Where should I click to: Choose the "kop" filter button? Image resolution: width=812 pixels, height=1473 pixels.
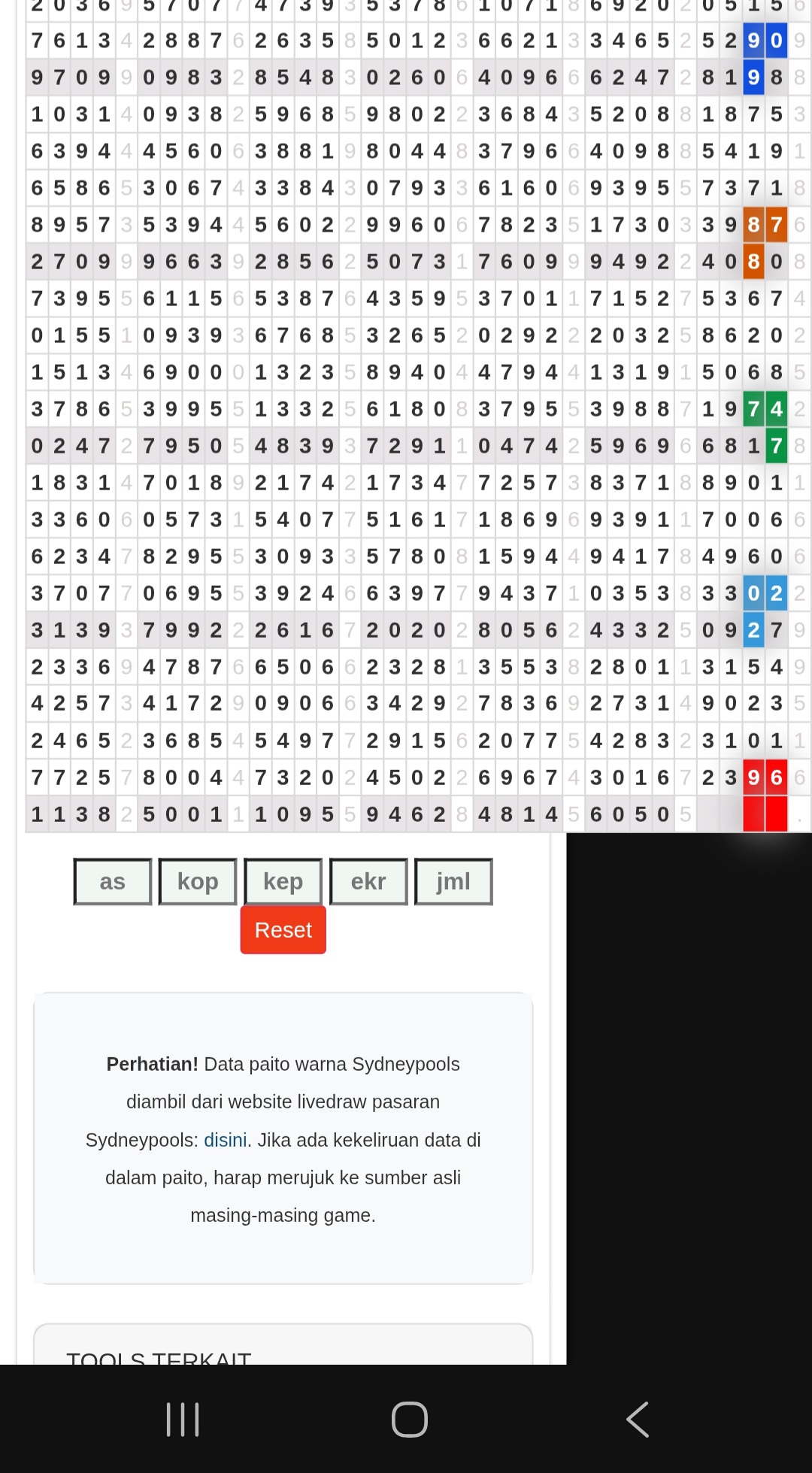tap(198, 881)
